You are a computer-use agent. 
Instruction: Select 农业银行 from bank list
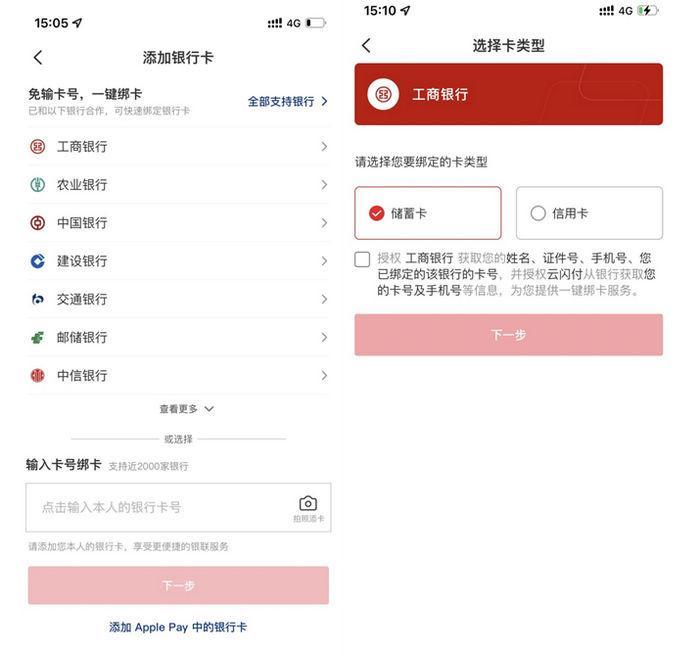pos(178,185)
